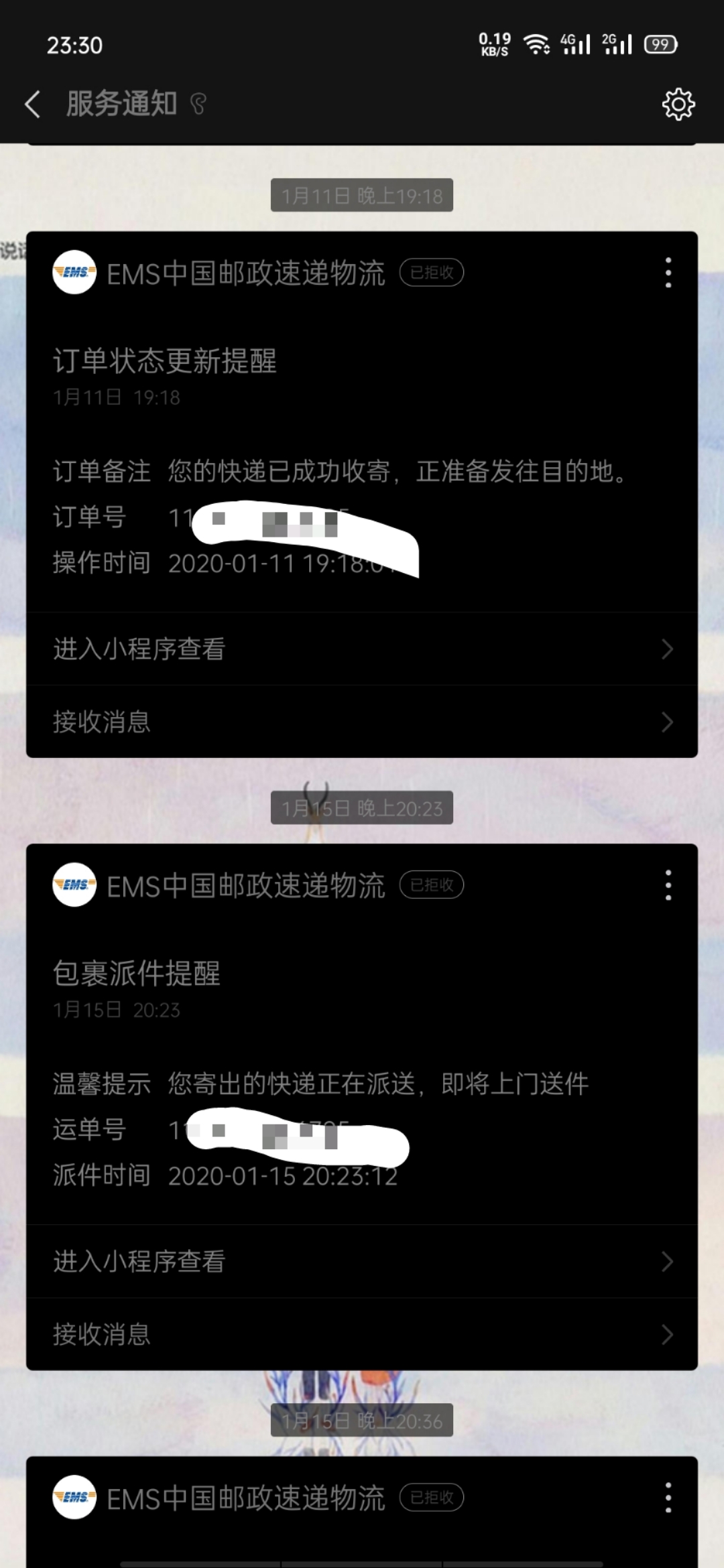
Task: Open overflow menu on 包裹派件提醒 card
Action: pyautogui.click(x=668, y=885)
